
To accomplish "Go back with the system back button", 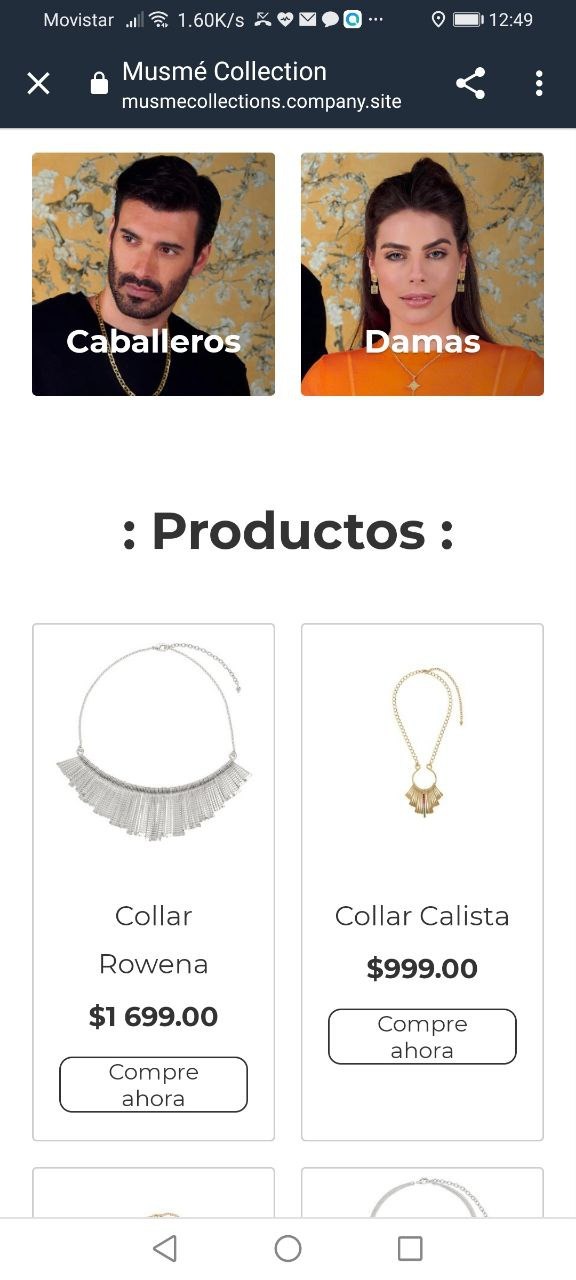I will tap(165, 1248).
